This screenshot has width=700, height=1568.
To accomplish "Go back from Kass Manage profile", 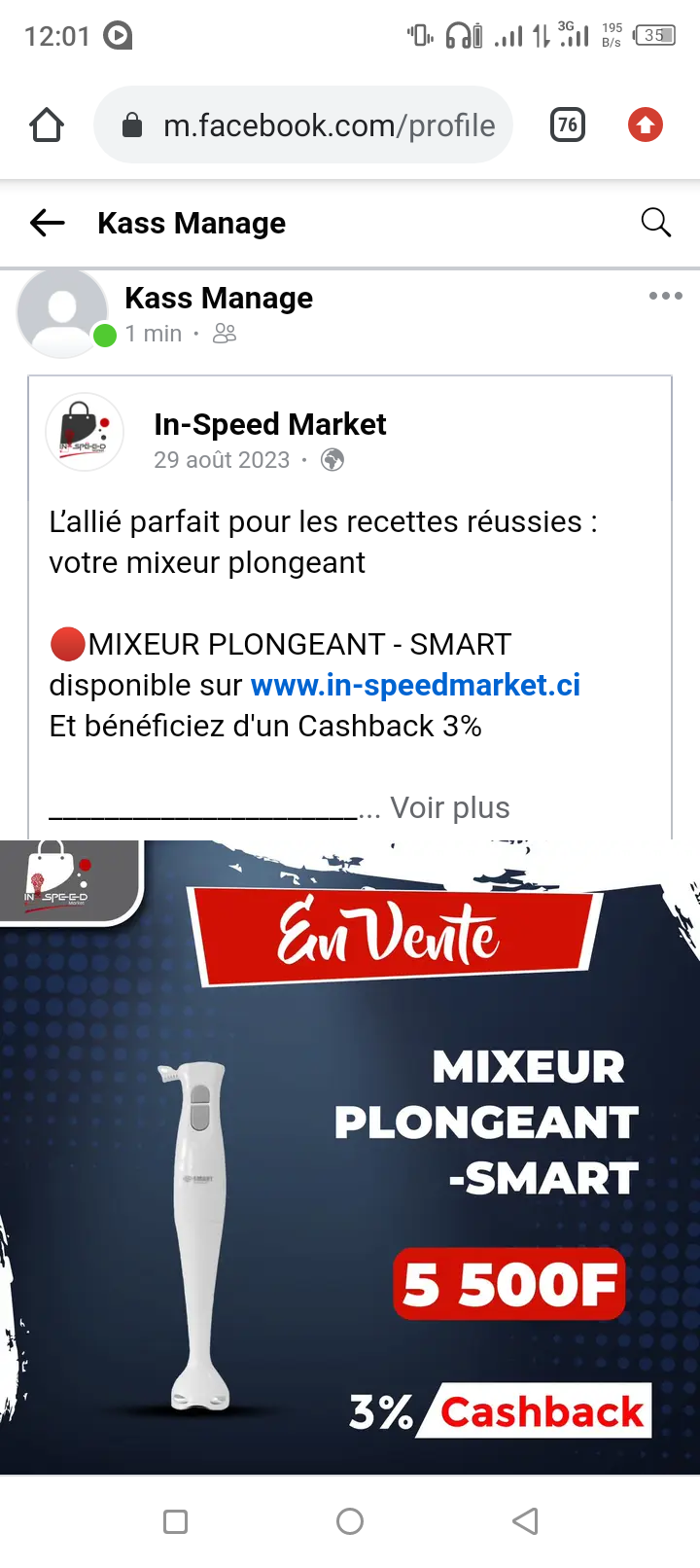I will tap(47, 224).
